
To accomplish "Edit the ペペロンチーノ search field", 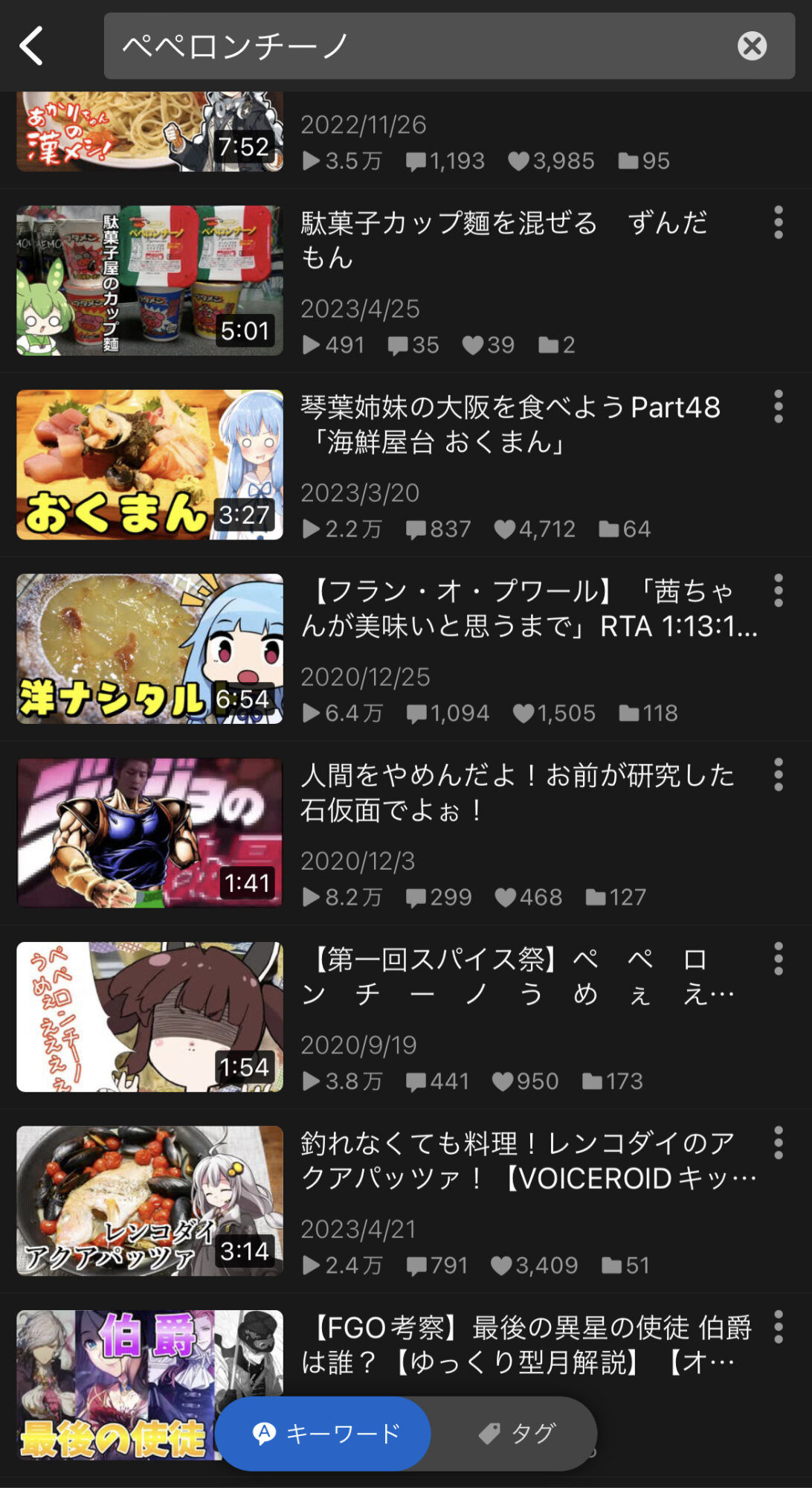I will point(416,46).
